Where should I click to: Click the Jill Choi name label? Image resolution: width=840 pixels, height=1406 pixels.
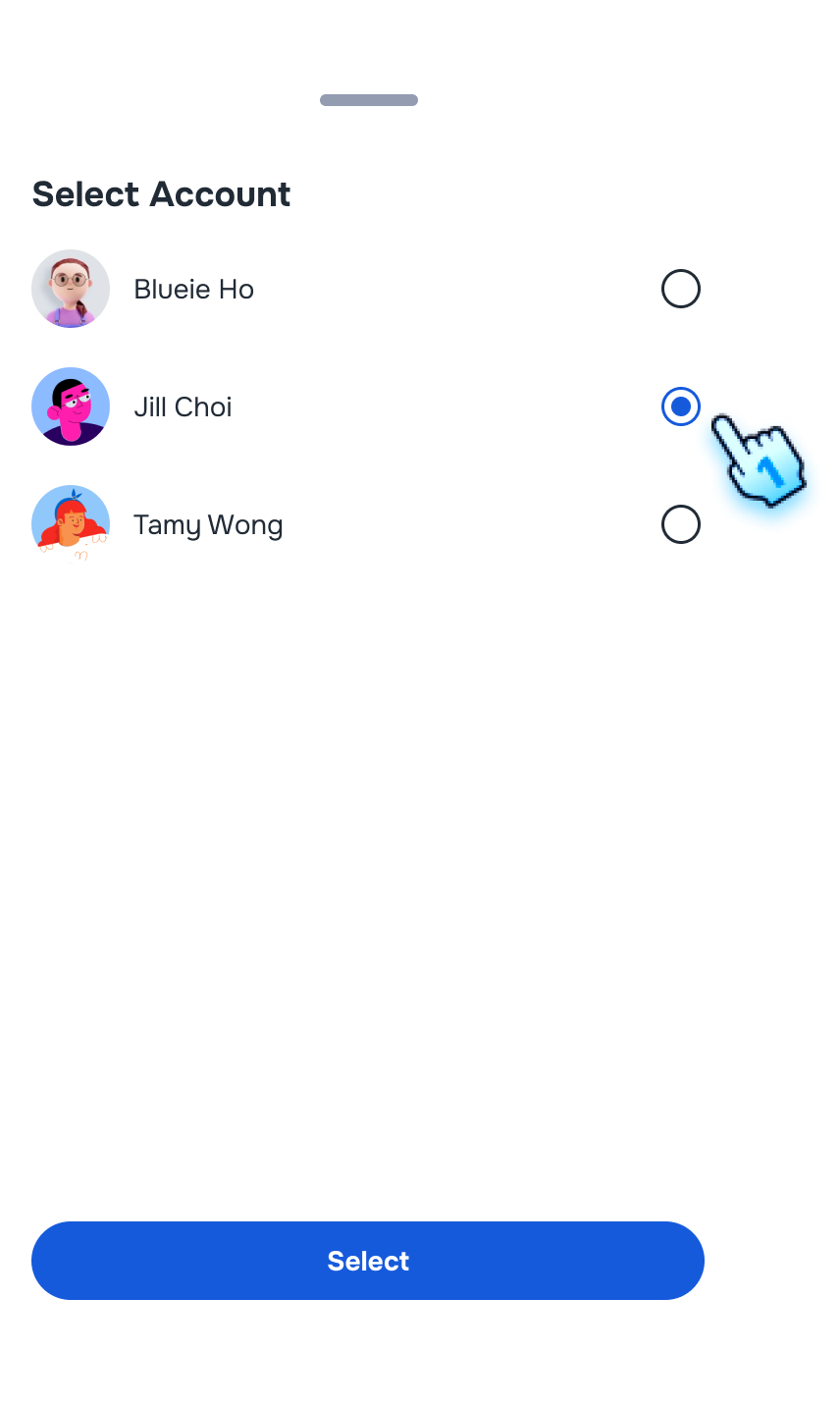tap(183, 406)
